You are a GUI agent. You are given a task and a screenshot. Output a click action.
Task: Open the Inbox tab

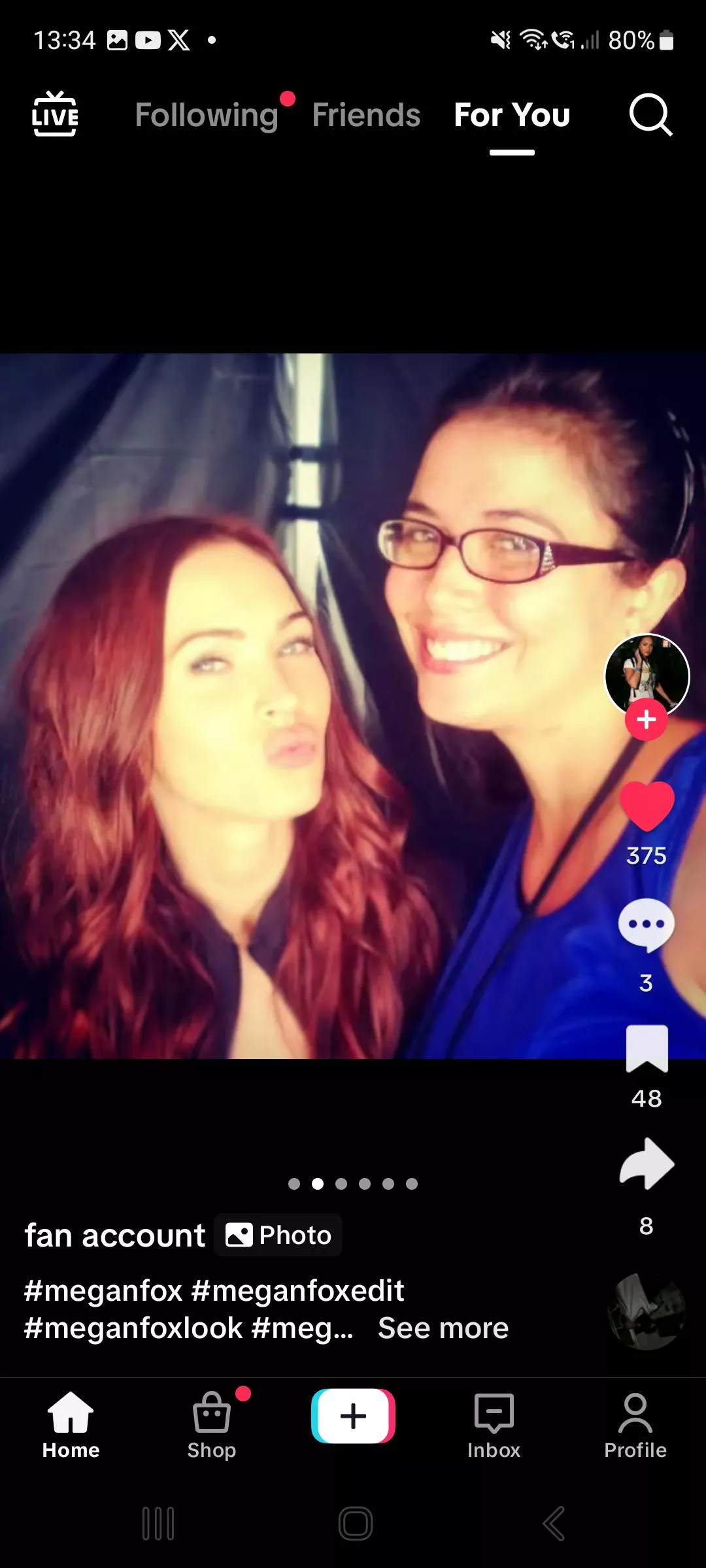[494, 1427]
